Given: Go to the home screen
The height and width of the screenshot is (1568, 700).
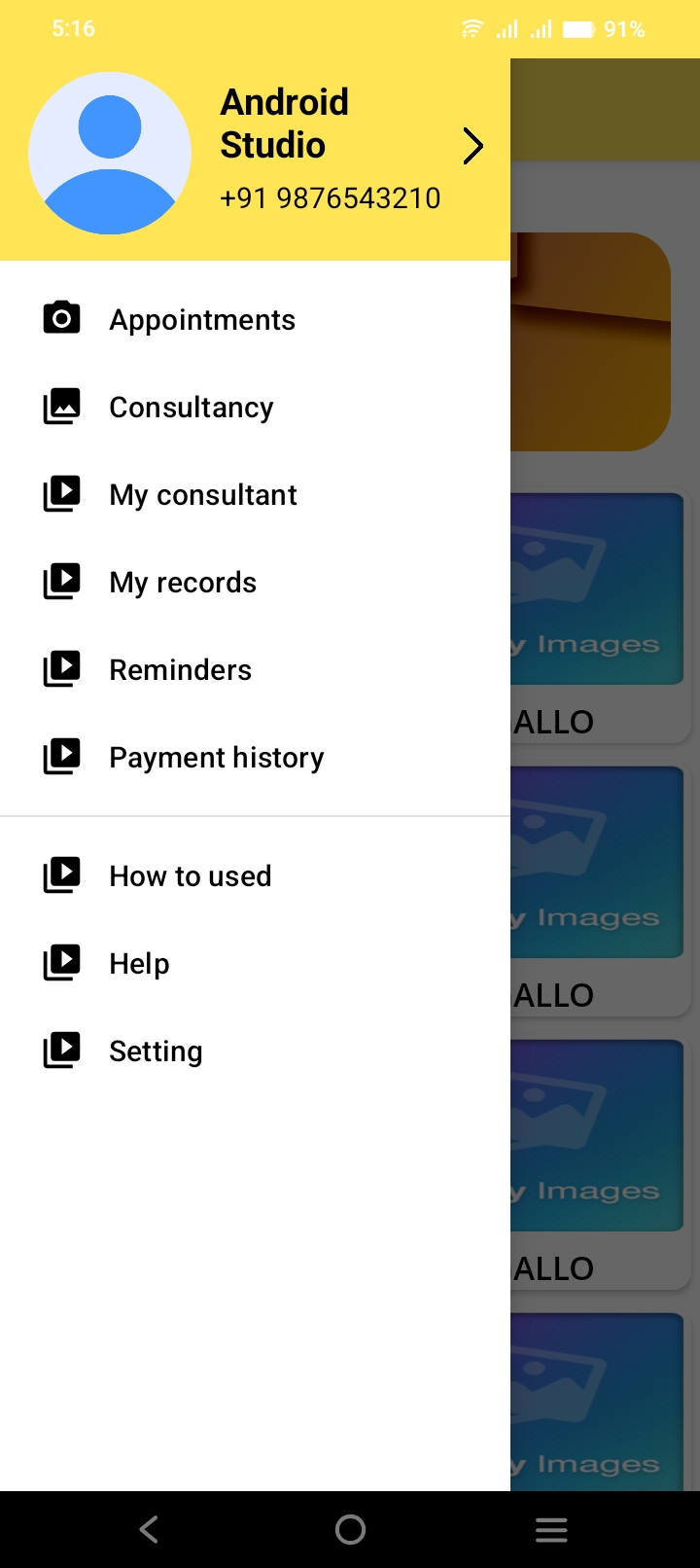Looking at the screenshot, I should 350,1530.
